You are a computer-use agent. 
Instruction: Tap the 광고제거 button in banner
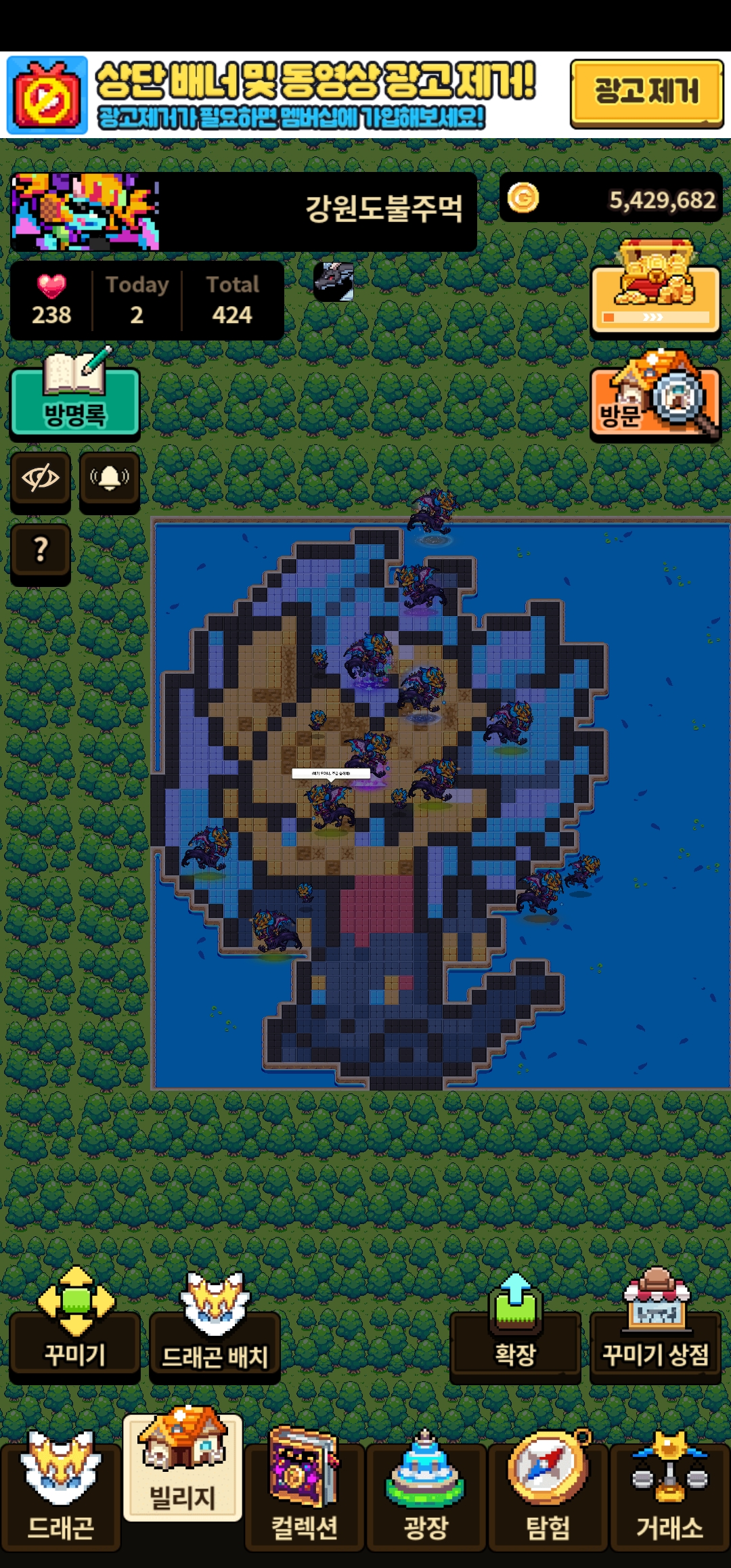point(646,93)
